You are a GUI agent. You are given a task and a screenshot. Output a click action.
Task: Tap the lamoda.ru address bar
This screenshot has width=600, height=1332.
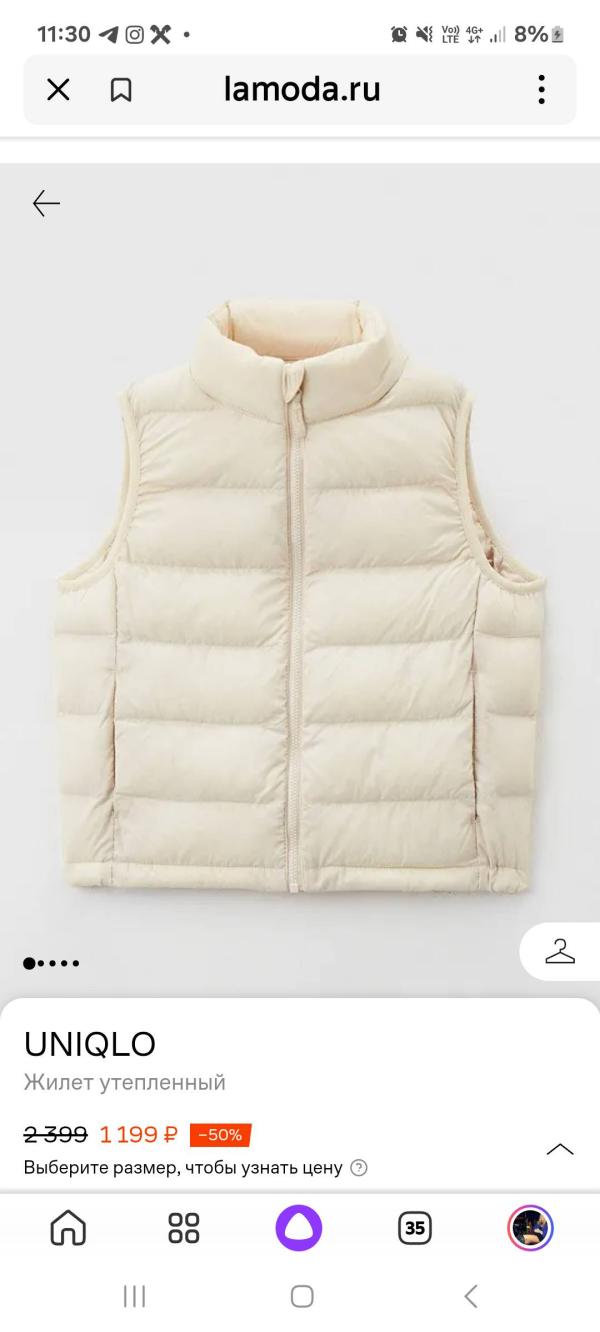click(x=302, y=90)
